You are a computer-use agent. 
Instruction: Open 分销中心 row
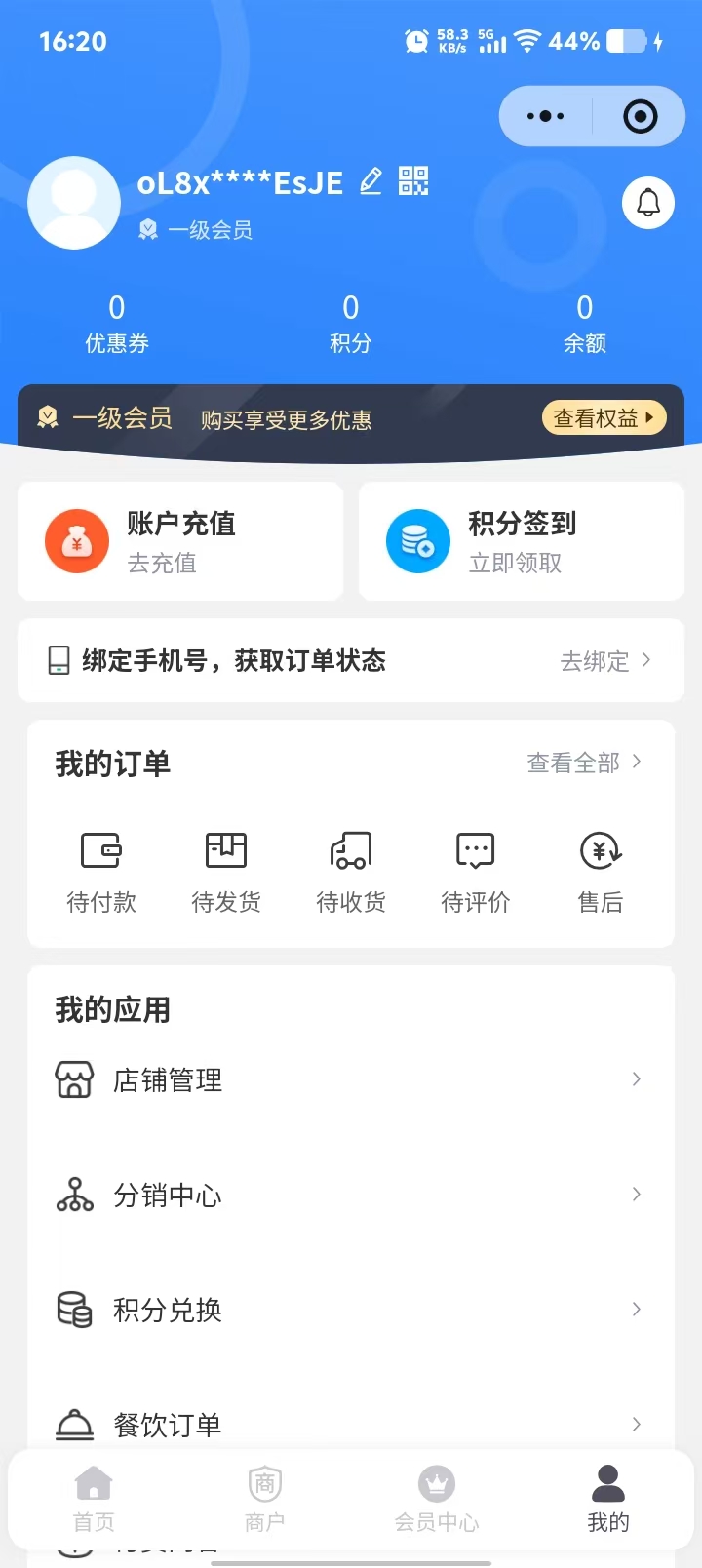pyautogui.click(x=351, y=1195)
